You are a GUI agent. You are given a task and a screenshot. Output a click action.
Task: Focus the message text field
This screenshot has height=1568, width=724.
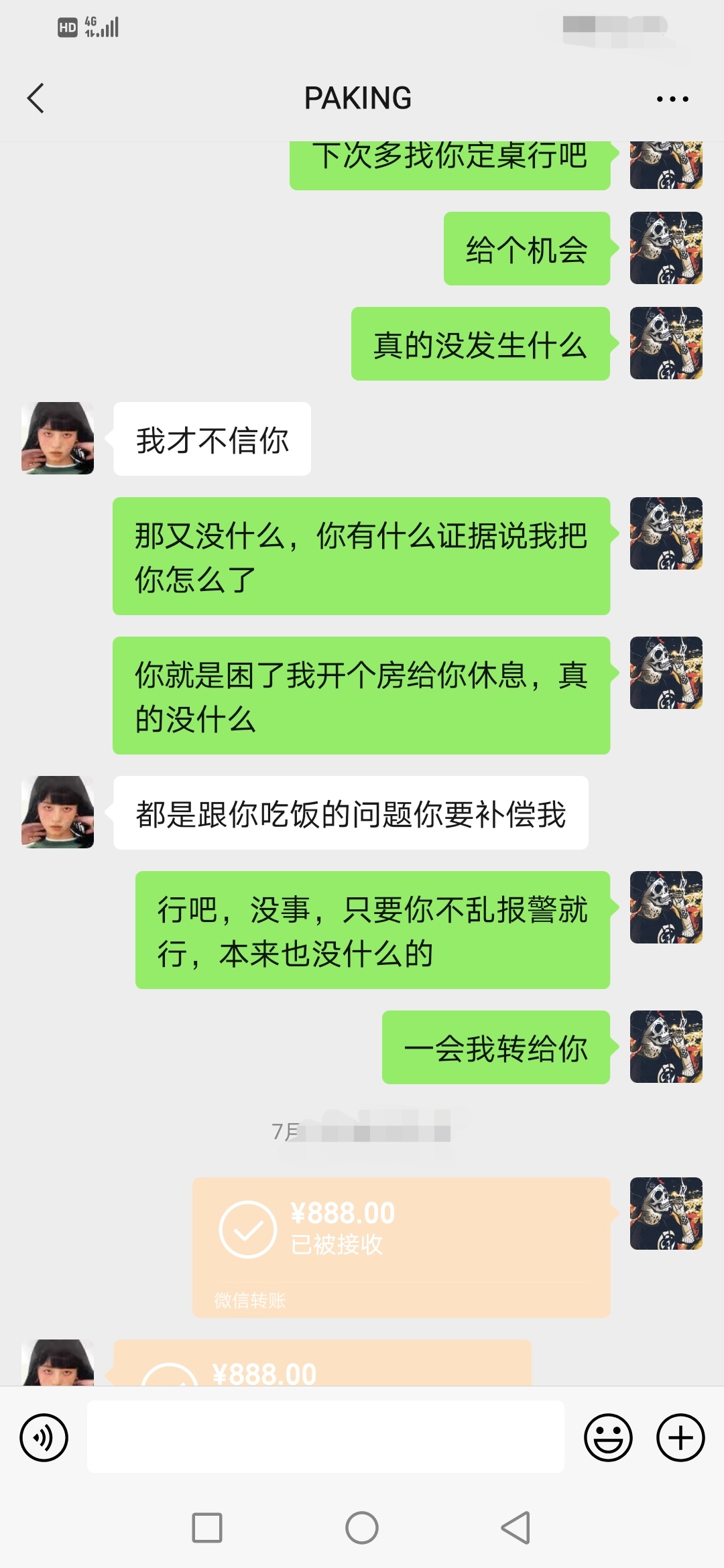[x=325, y=1437]
